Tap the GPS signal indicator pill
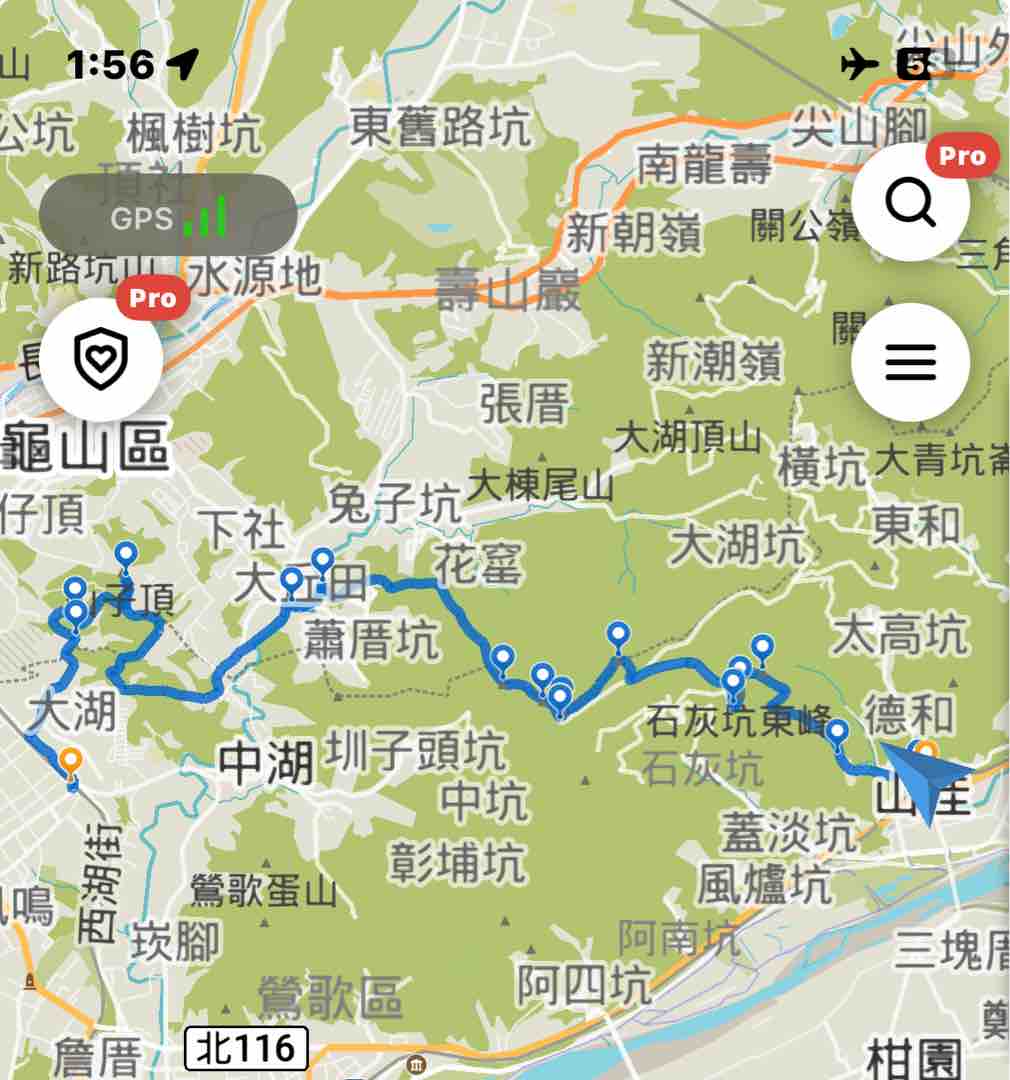1010x1080 pixels. click(x=168, y=216)
